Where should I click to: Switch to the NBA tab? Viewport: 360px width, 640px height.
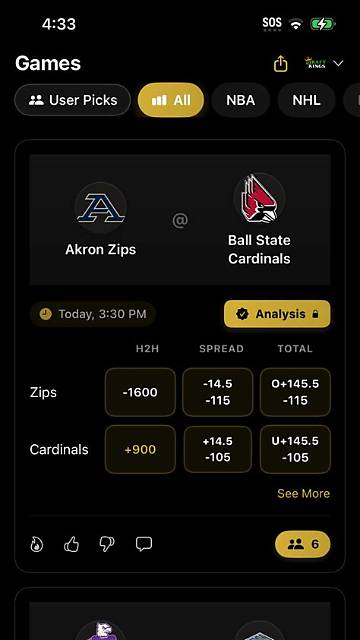click(240, 100)
